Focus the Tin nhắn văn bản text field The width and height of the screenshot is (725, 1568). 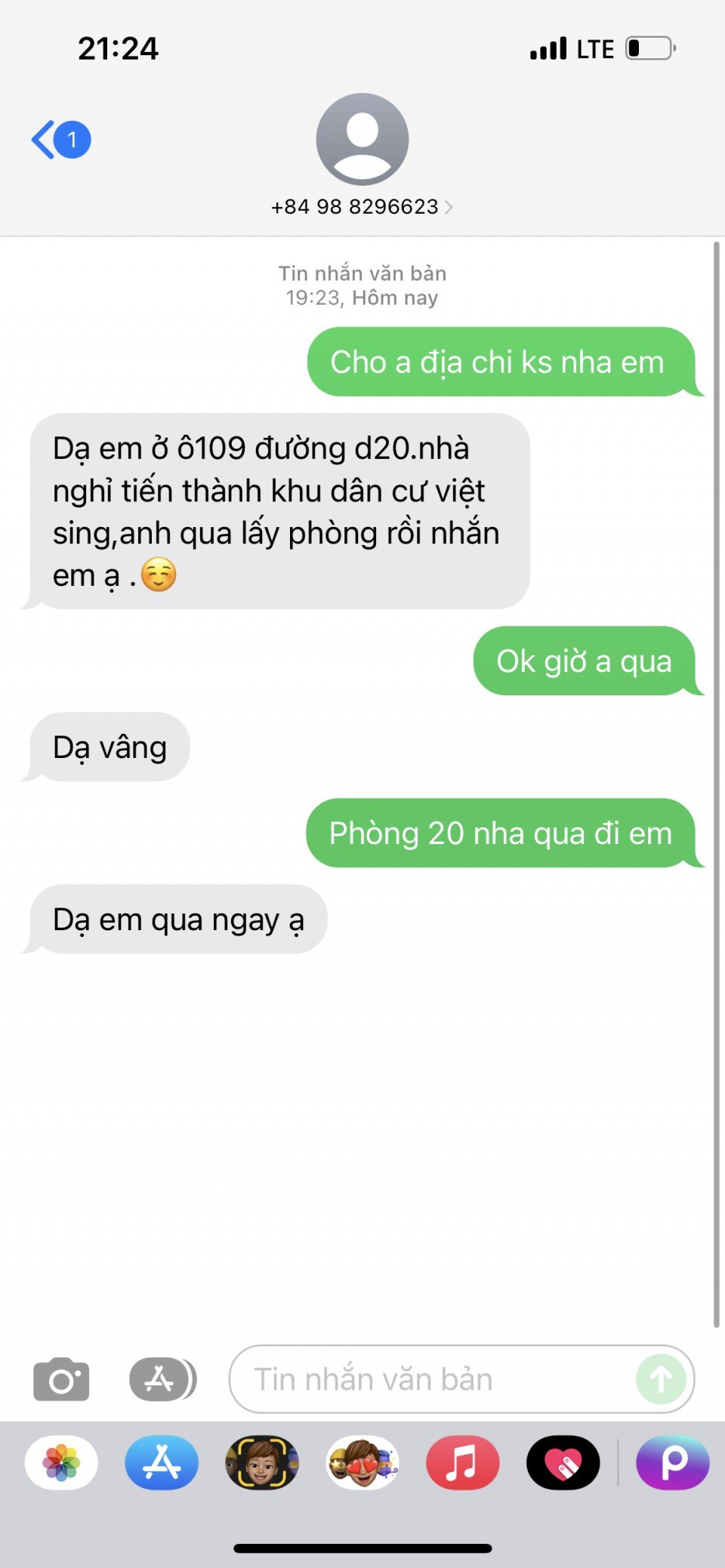click(x=430, y=1379)
